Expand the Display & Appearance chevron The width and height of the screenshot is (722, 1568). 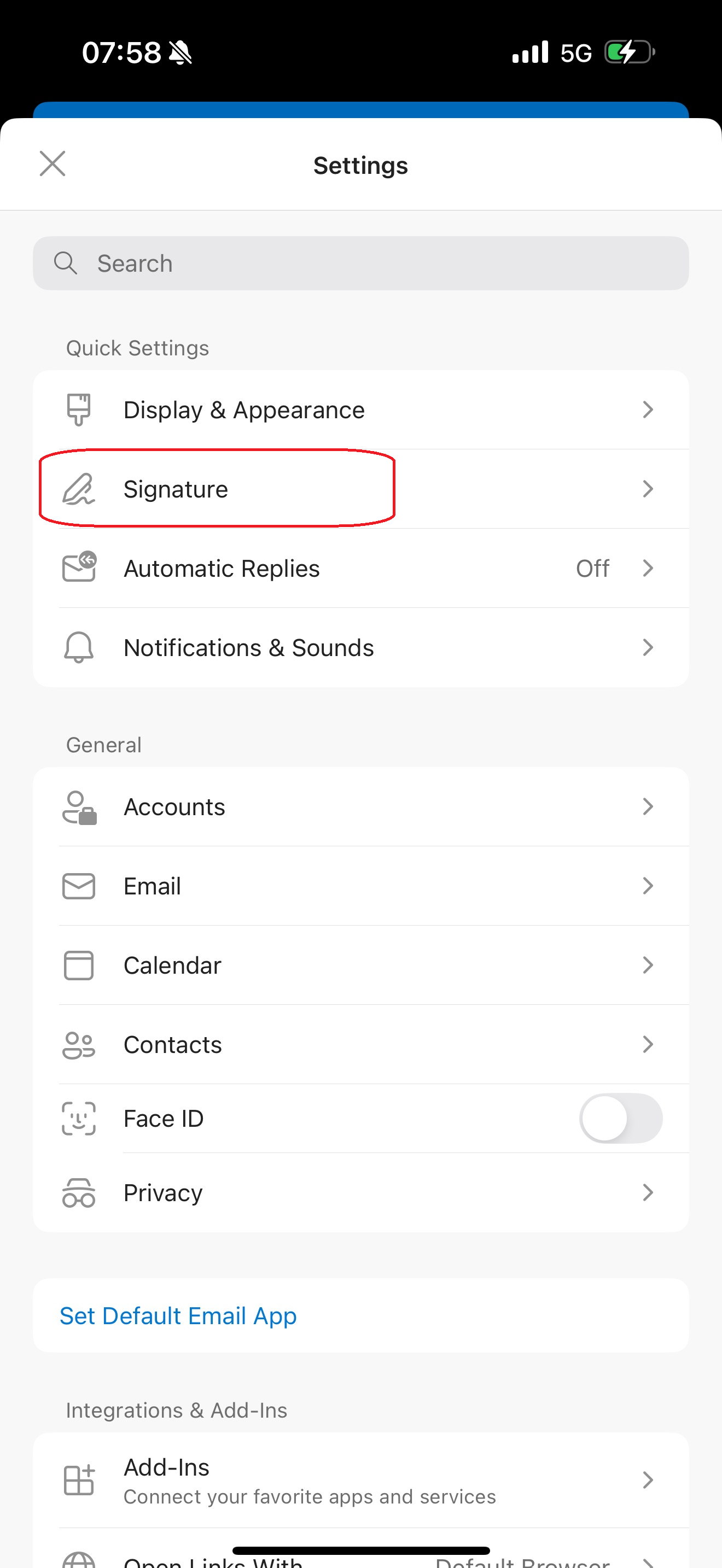(x=648, y=409)
